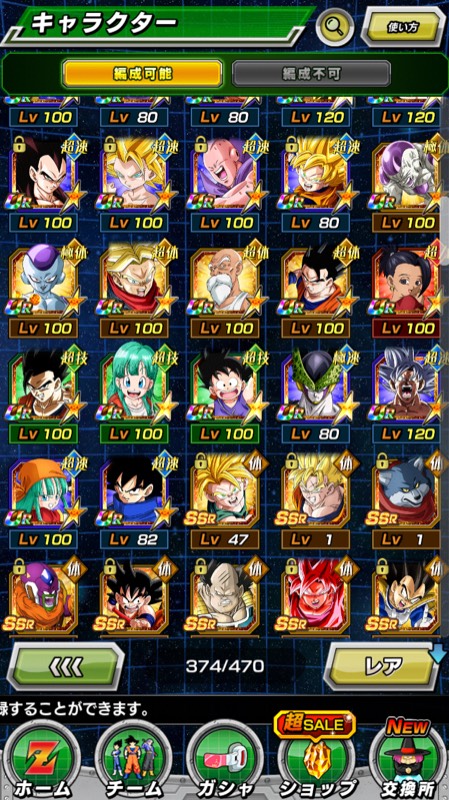Open the レア sort button
The width and height of the screenshot is (449, 800).
(x=382, y=666)
